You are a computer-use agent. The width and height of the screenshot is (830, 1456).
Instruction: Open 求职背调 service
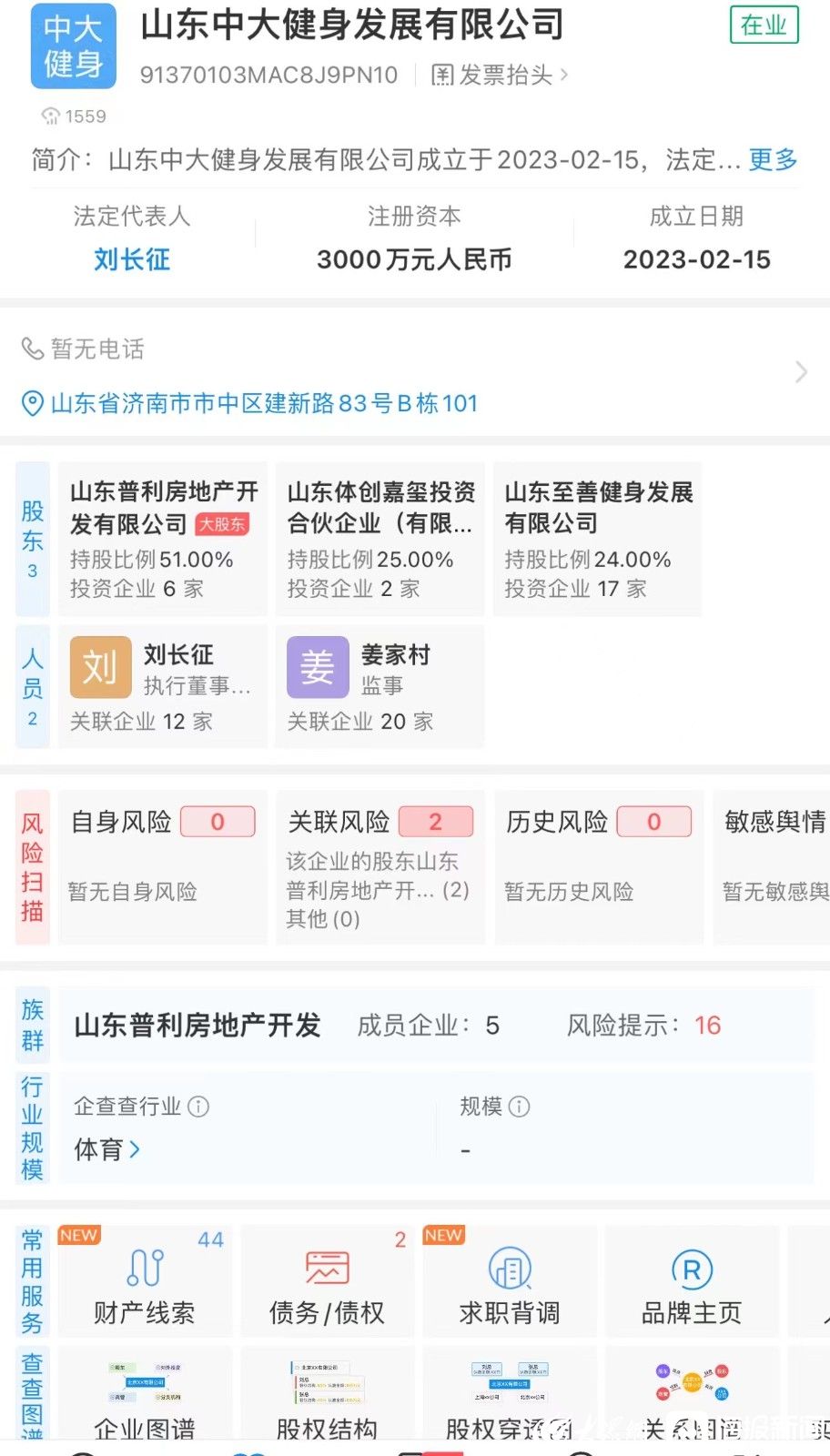(x=510, y=1280)
